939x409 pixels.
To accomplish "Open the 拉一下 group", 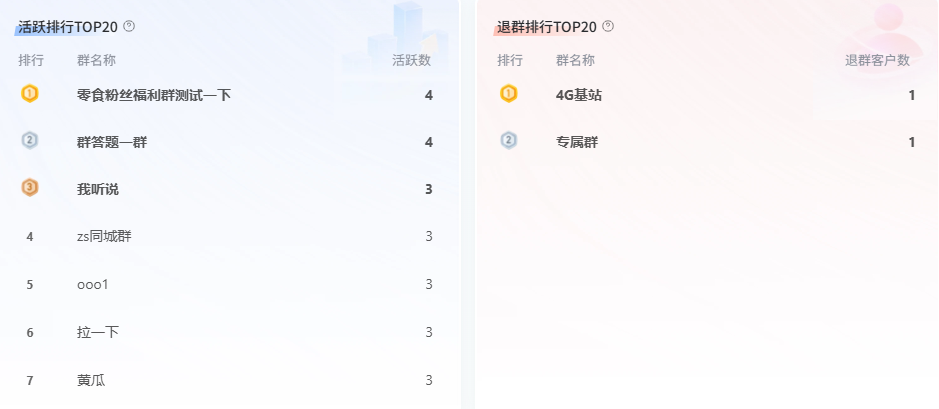I will pos(98,332).
